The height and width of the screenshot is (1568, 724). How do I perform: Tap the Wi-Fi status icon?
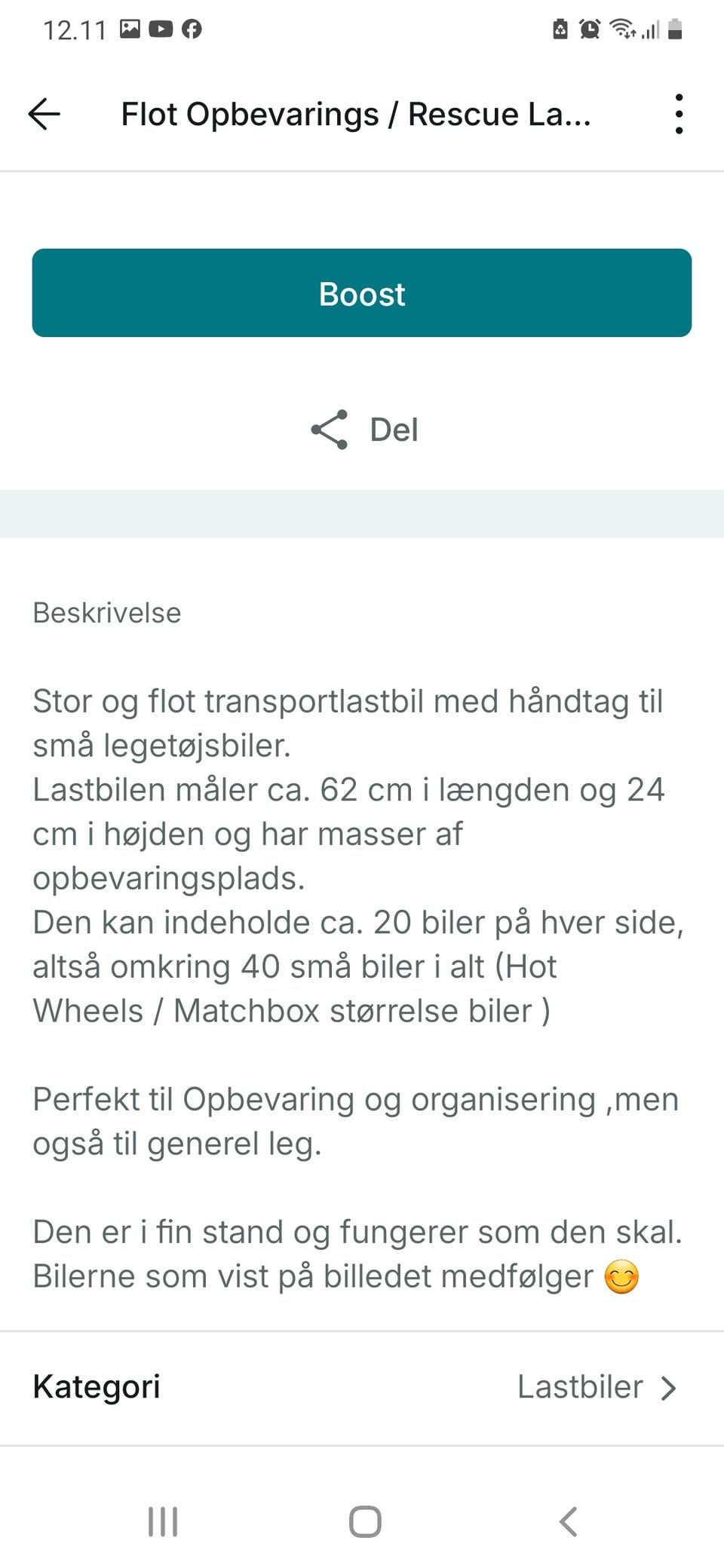click(621, 29)
